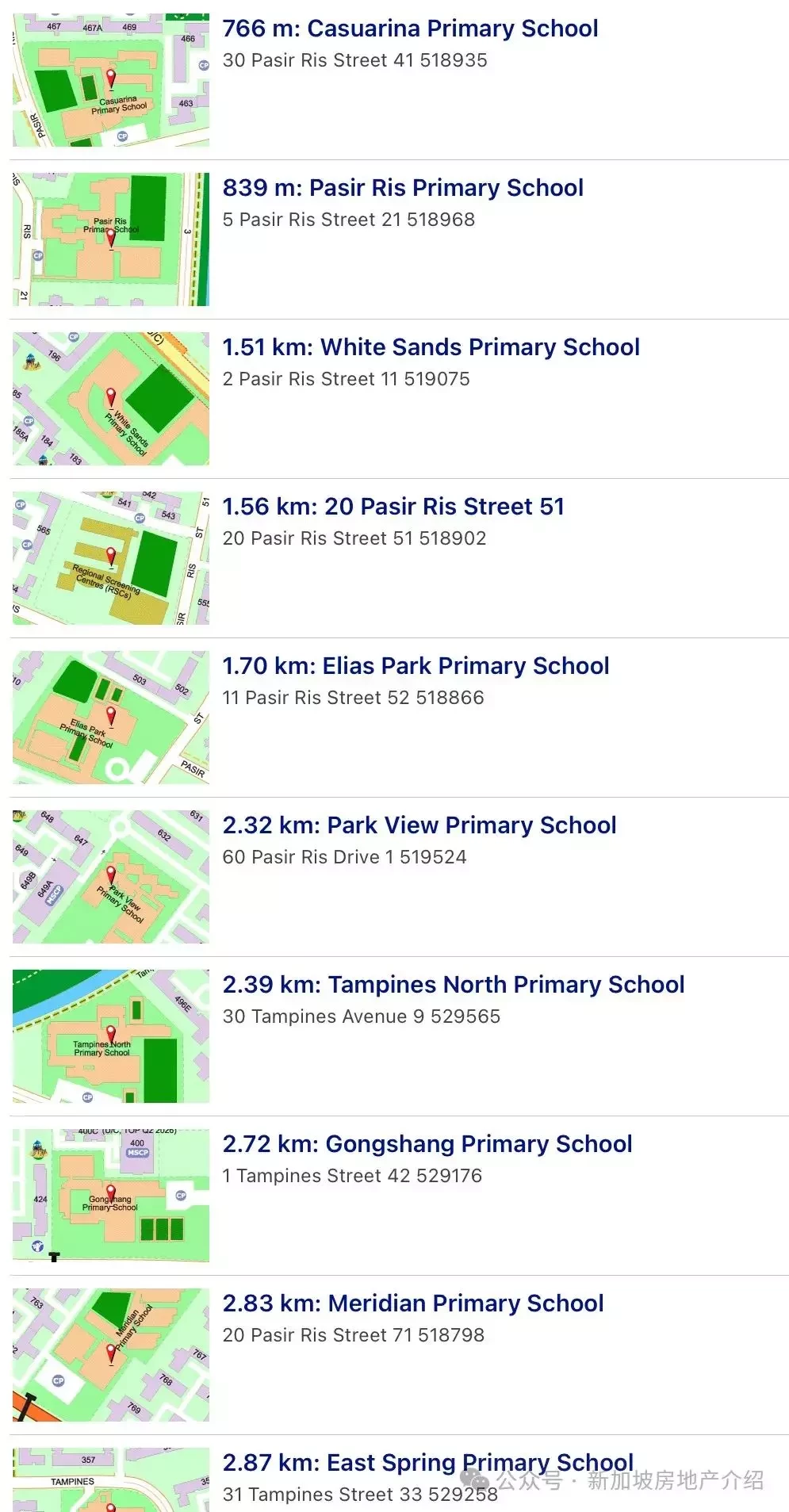Select Tampines North Primary School

pos(453,986)
